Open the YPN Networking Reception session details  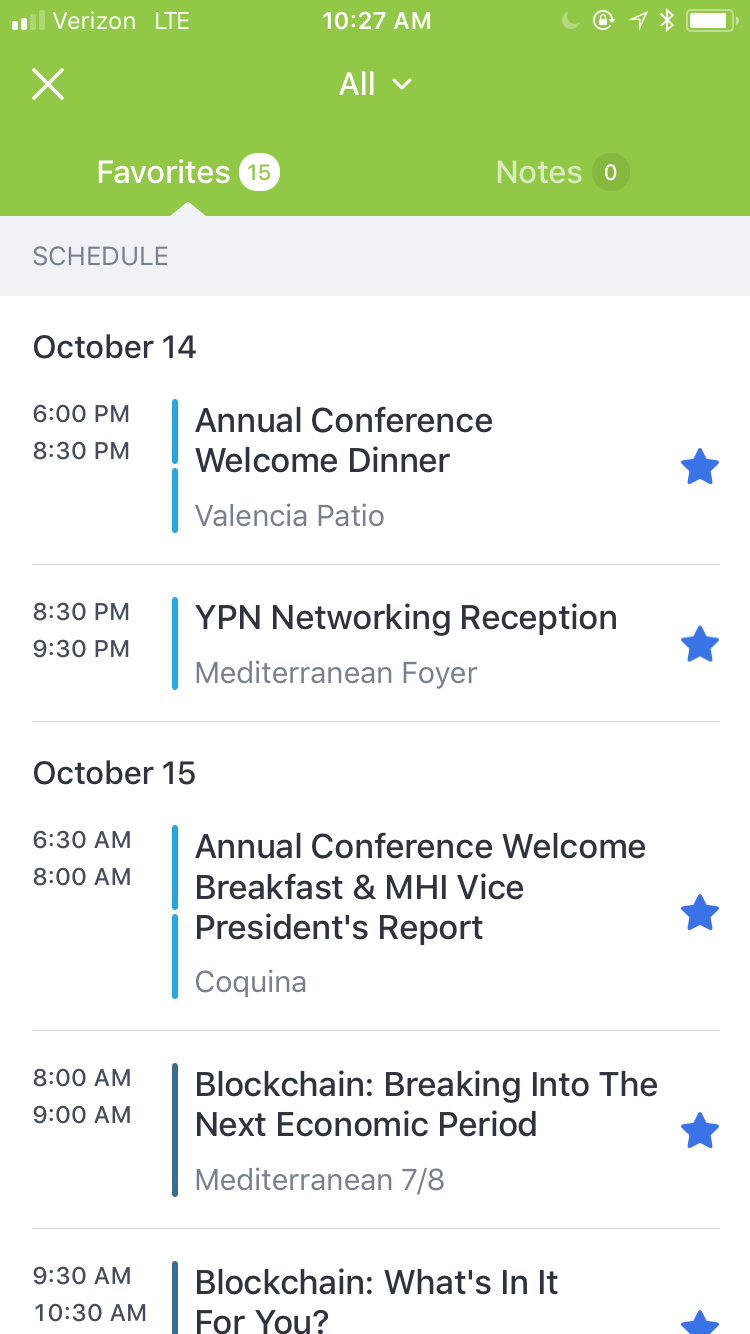tap(405, 618)
